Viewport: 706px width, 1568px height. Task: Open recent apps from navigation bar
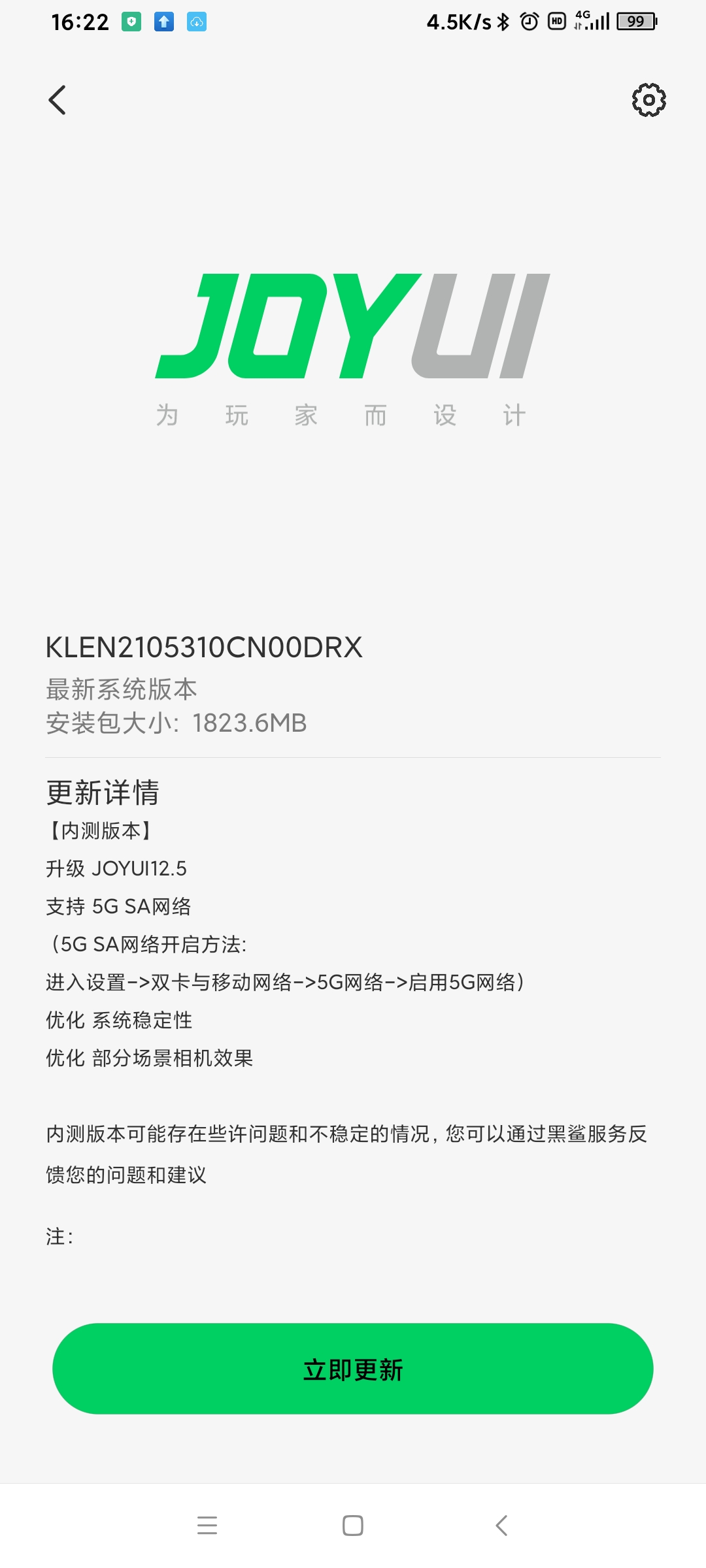pos(207,1525)
